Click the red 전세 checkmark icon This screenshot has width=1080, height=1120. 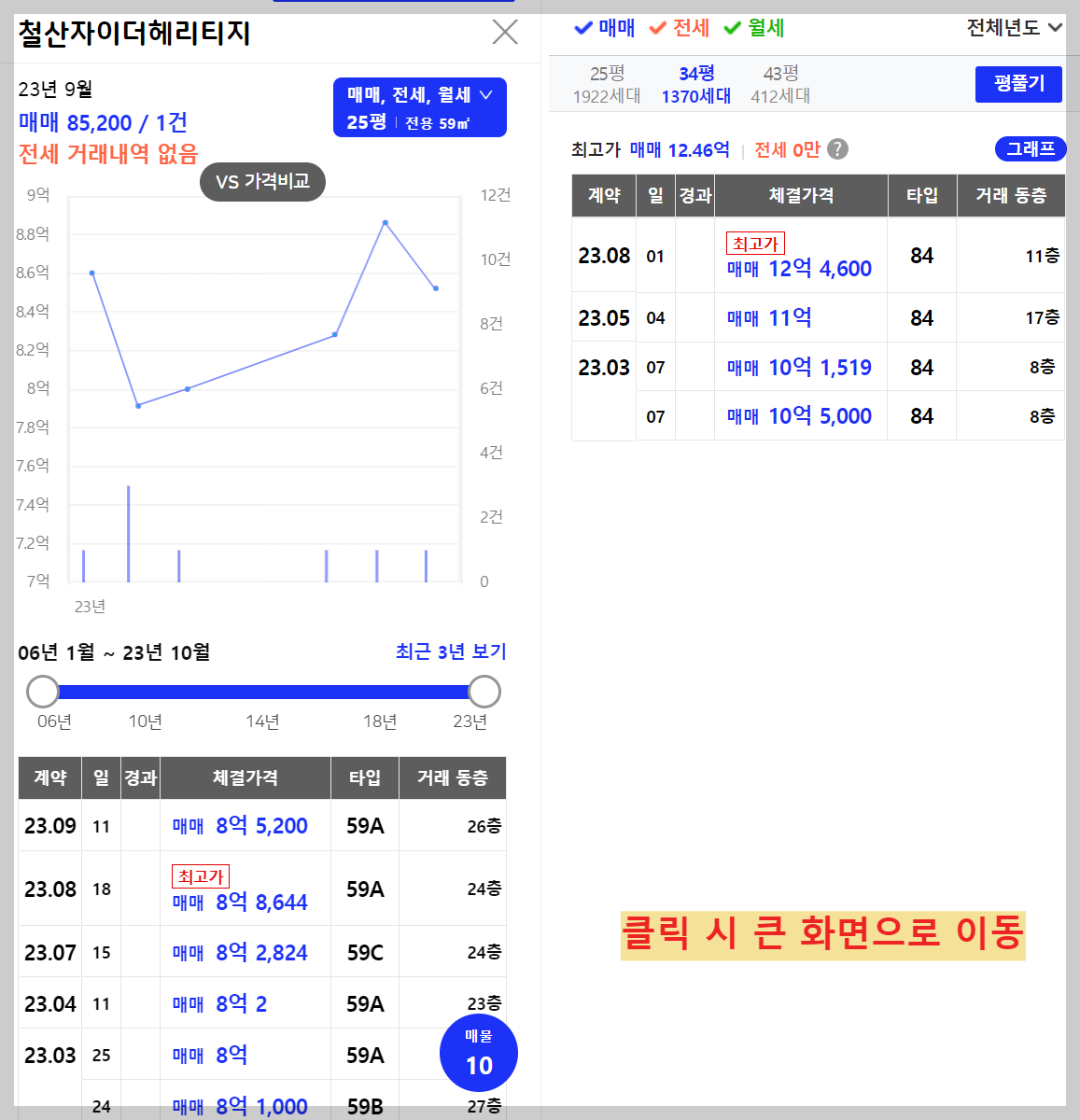coord(658,29)
